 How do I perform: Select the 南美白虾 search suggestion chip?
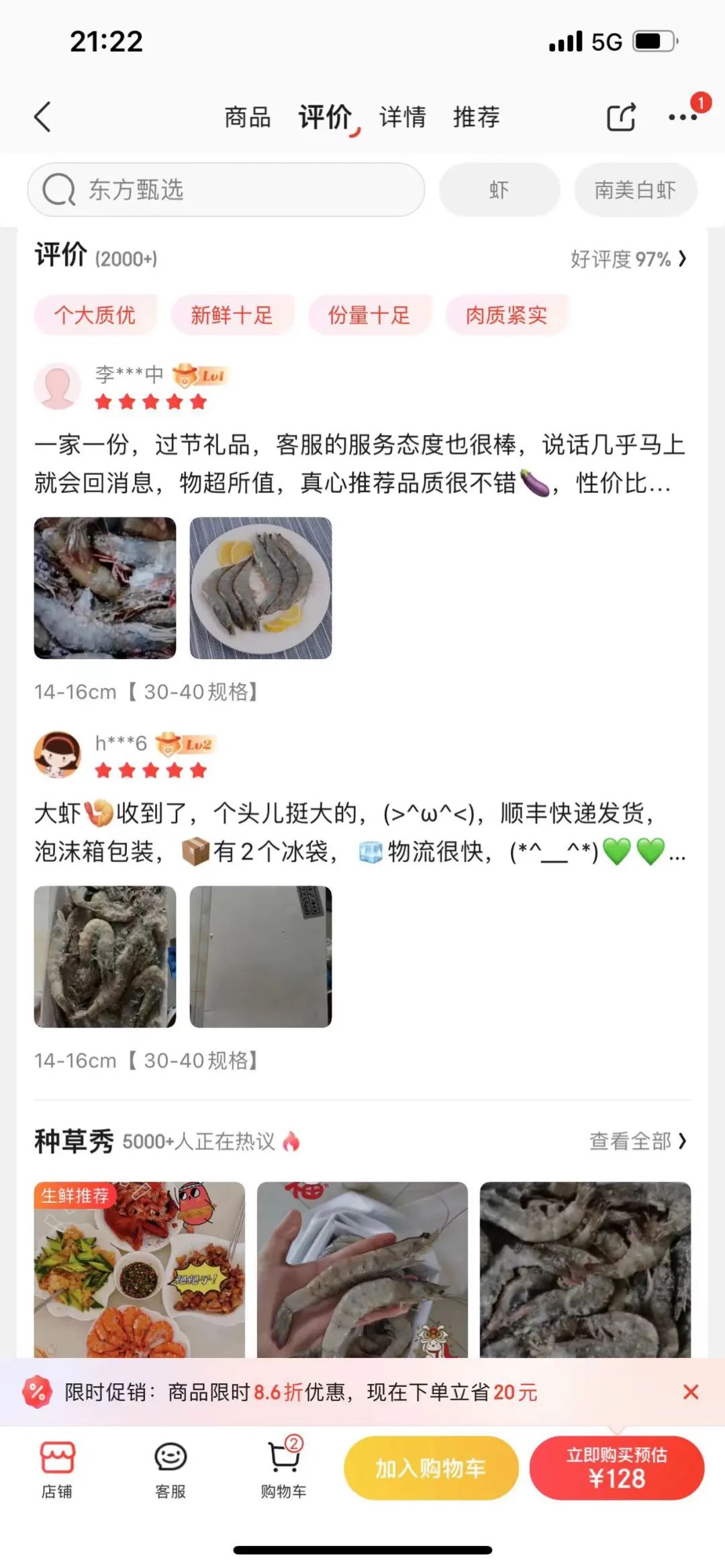[x=635, y=190]
